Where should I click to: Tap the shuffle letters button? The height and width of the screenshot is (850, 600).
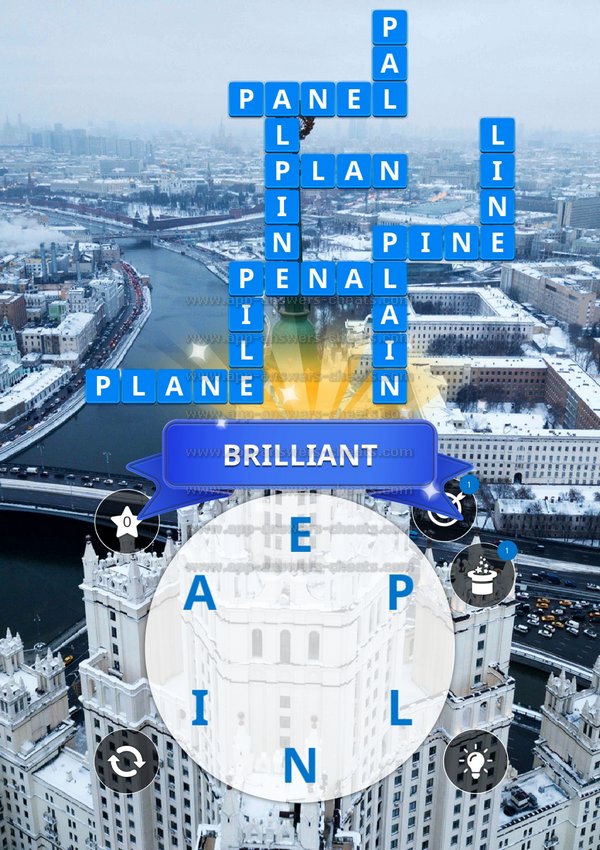tap(126, 761)
